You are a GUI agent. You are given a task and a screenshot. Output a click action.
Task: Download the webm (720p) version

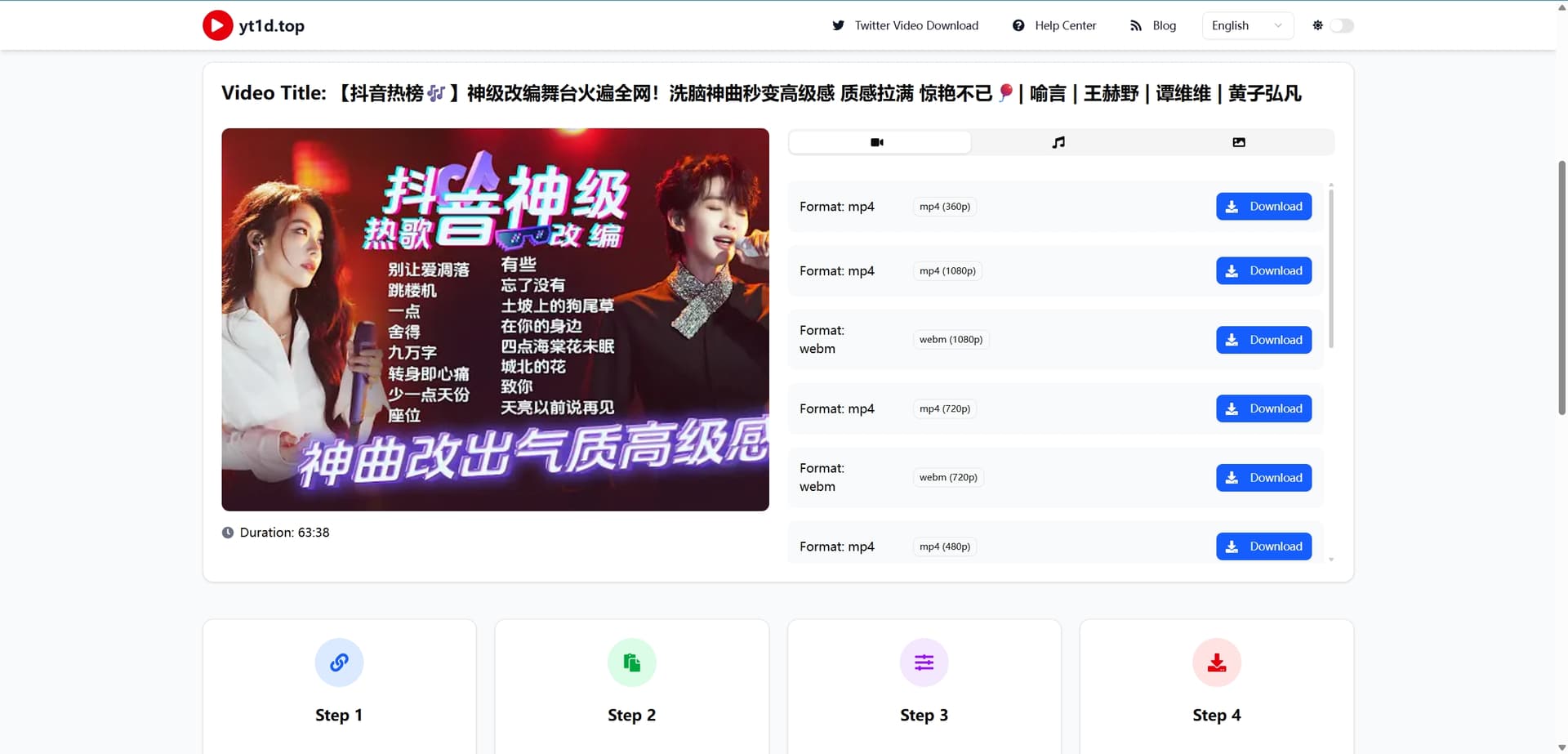1263,478
